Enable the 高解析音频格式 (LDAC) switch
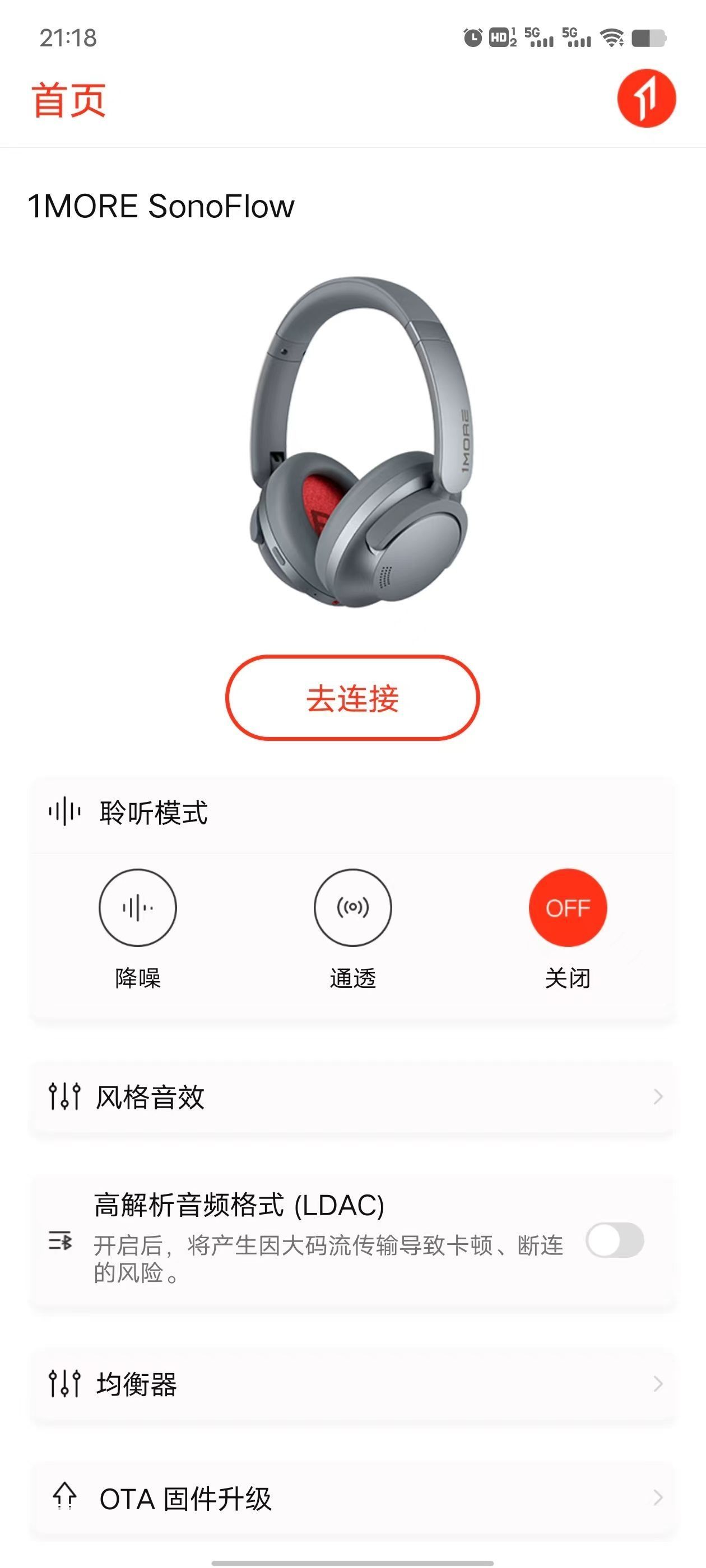The image size is (706, 1568). 614,1240
